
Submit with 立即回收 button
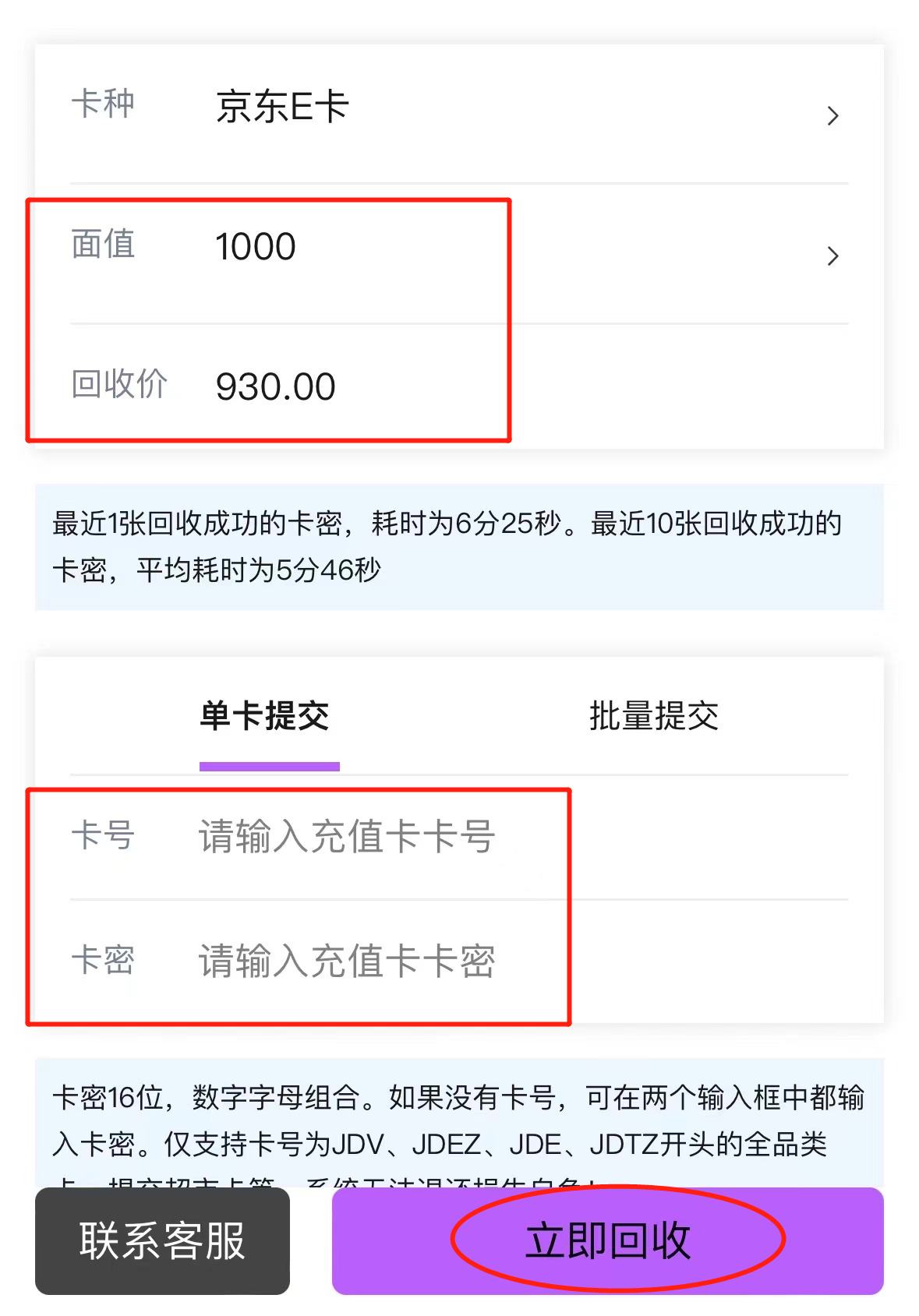(x=608, y=1240)
